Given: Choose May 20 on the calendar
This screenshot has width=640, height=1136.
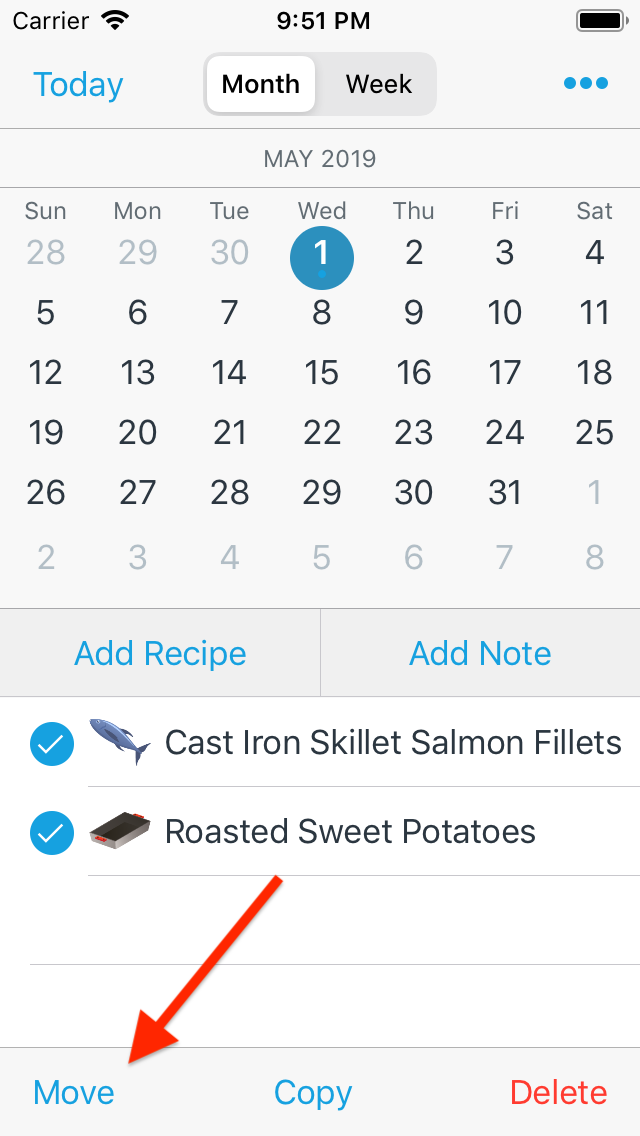Looking at the screenshot, I should click(137, 433).
